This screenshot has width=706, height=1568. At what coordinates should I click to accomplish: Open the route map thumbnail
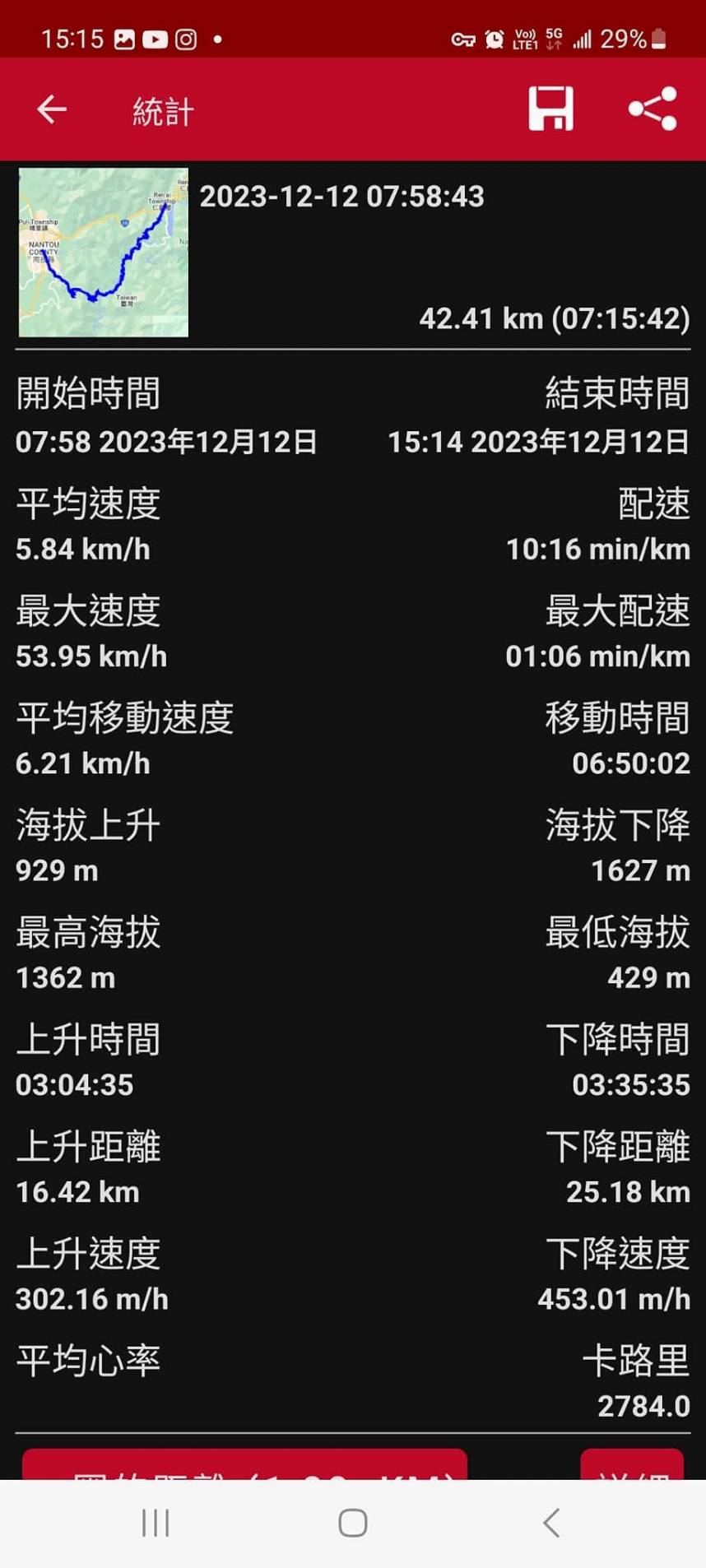pyautogui.click(x=104, y=253)
